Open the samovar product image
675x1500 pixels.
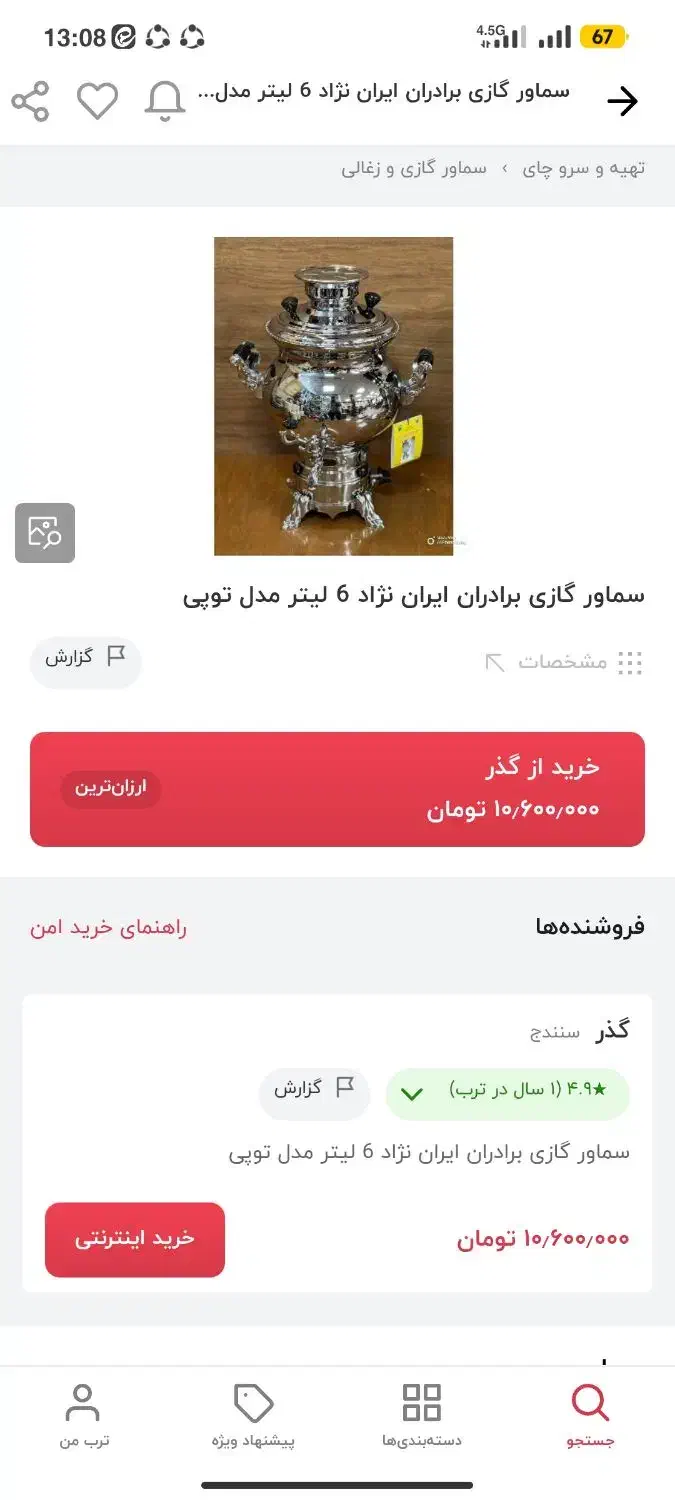click(333, 396)
